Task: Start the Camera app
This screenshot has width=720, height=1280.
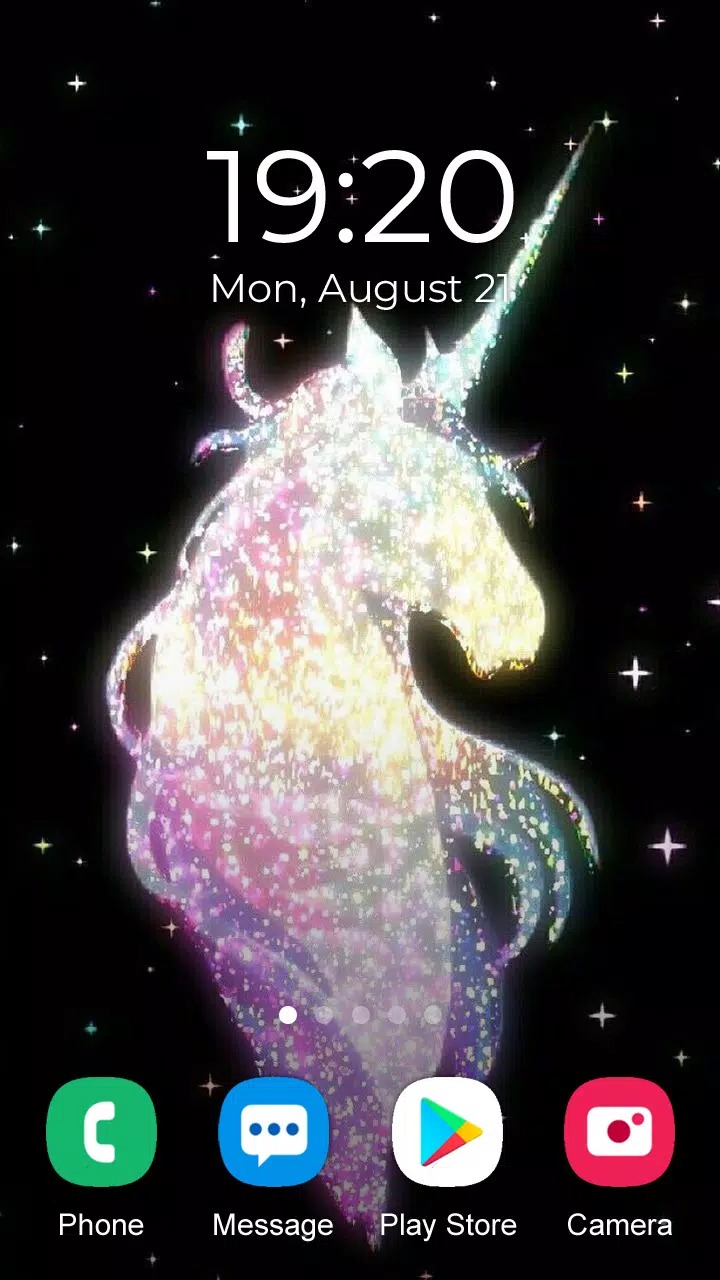Action: pos(619,1132)
